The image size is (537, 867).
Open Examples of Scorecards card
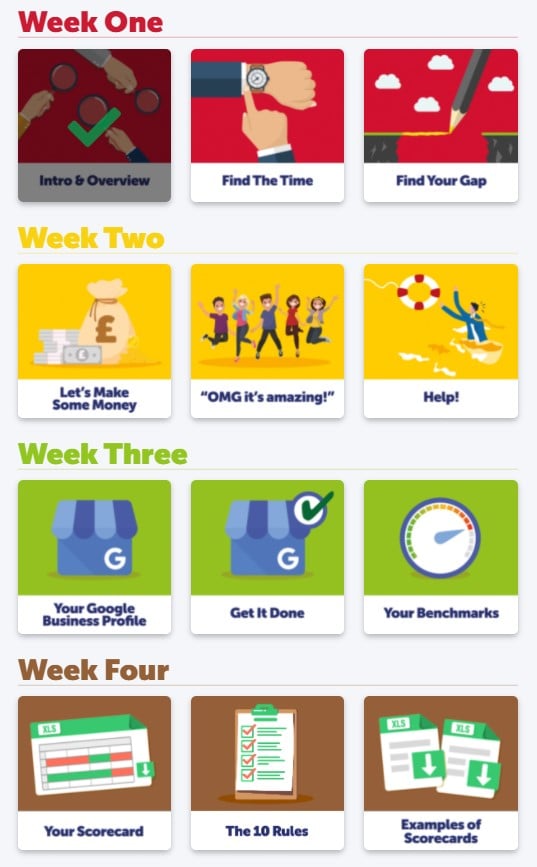pos(441,773)
